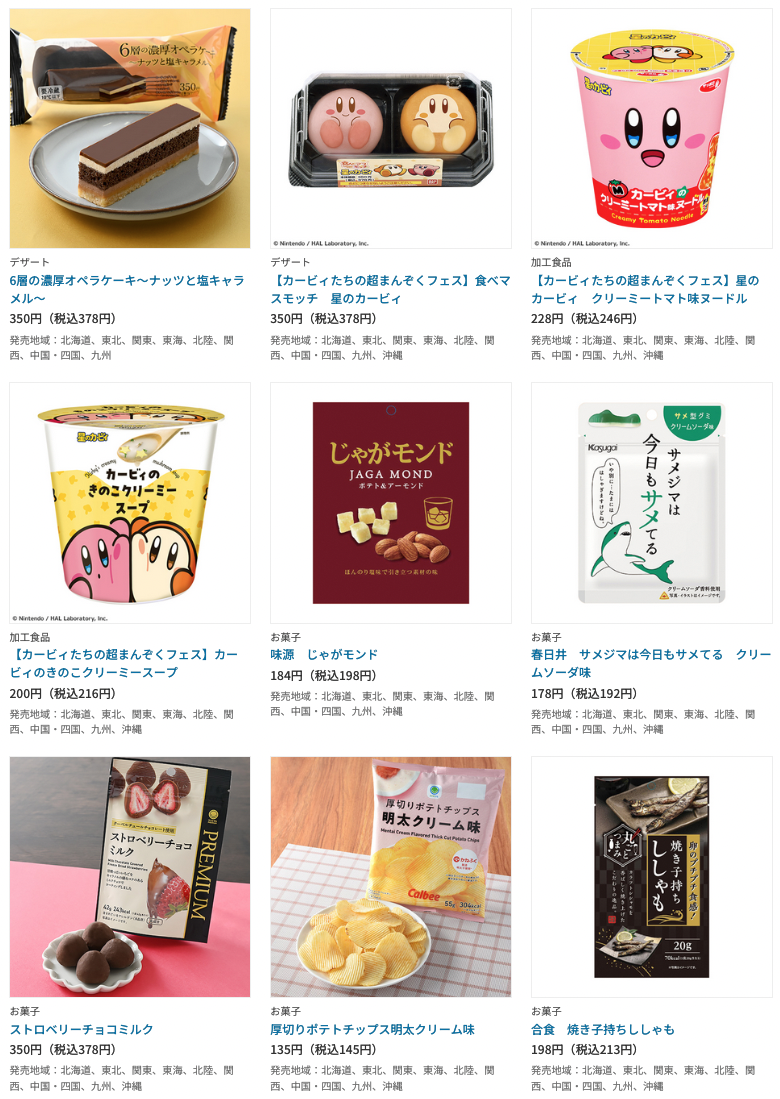Tap the shark gummy package image
Viewport: 780px width, 1099px height.
(651, 503)
